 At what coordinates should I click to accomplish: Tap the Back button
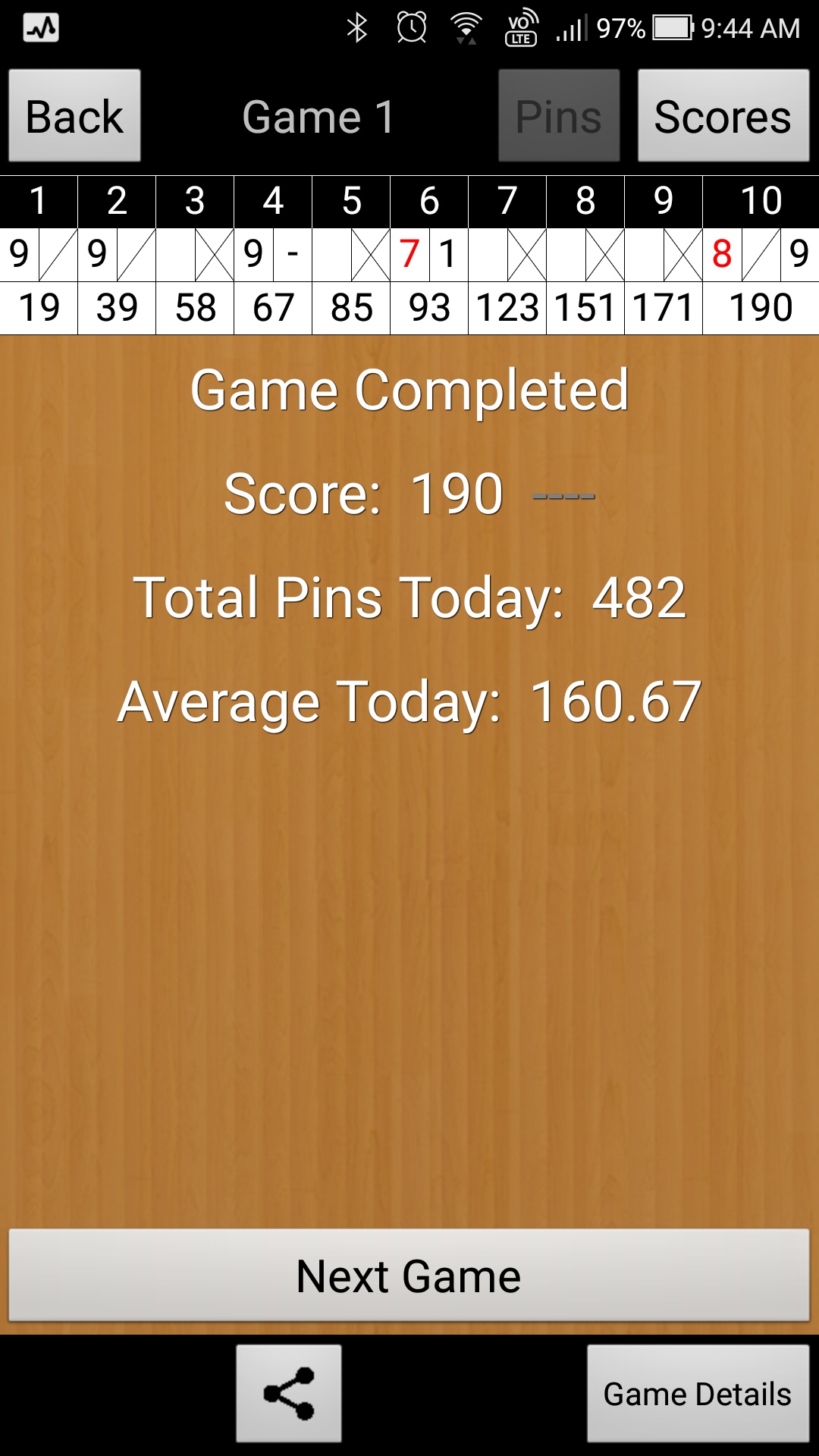[x=74, y=116]
